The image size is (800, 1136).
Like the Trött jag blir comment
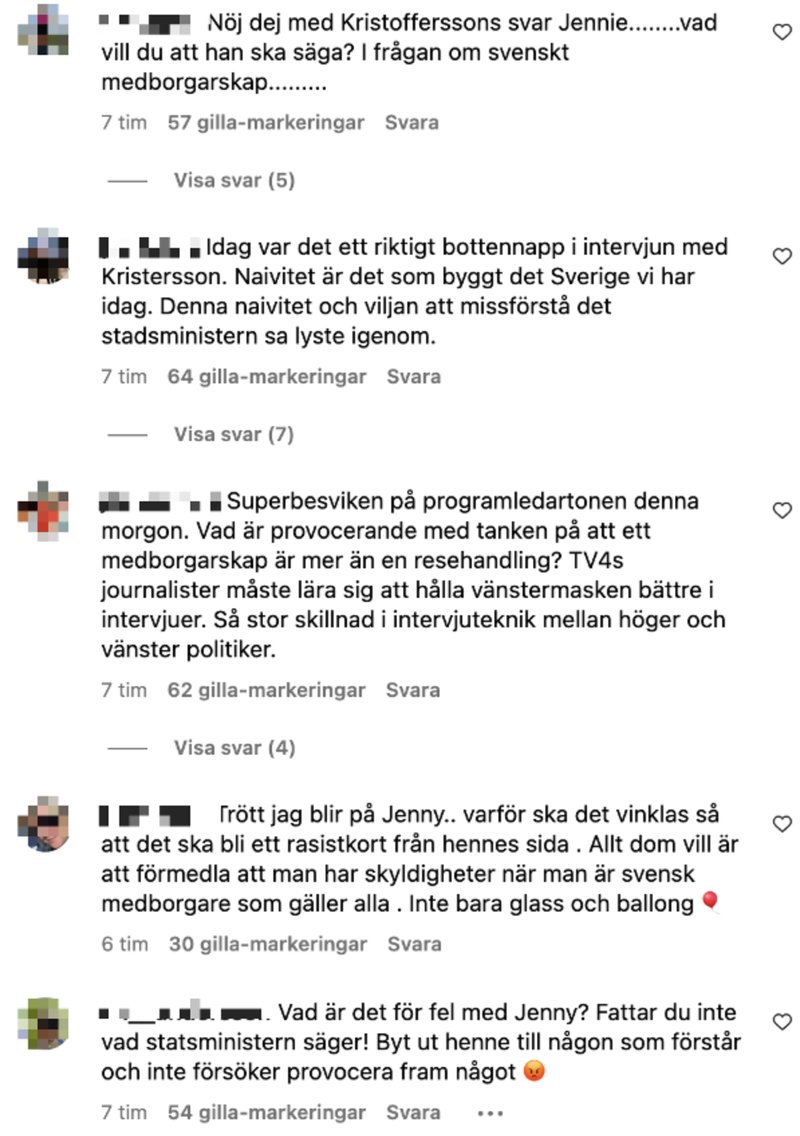pos(783,823)
